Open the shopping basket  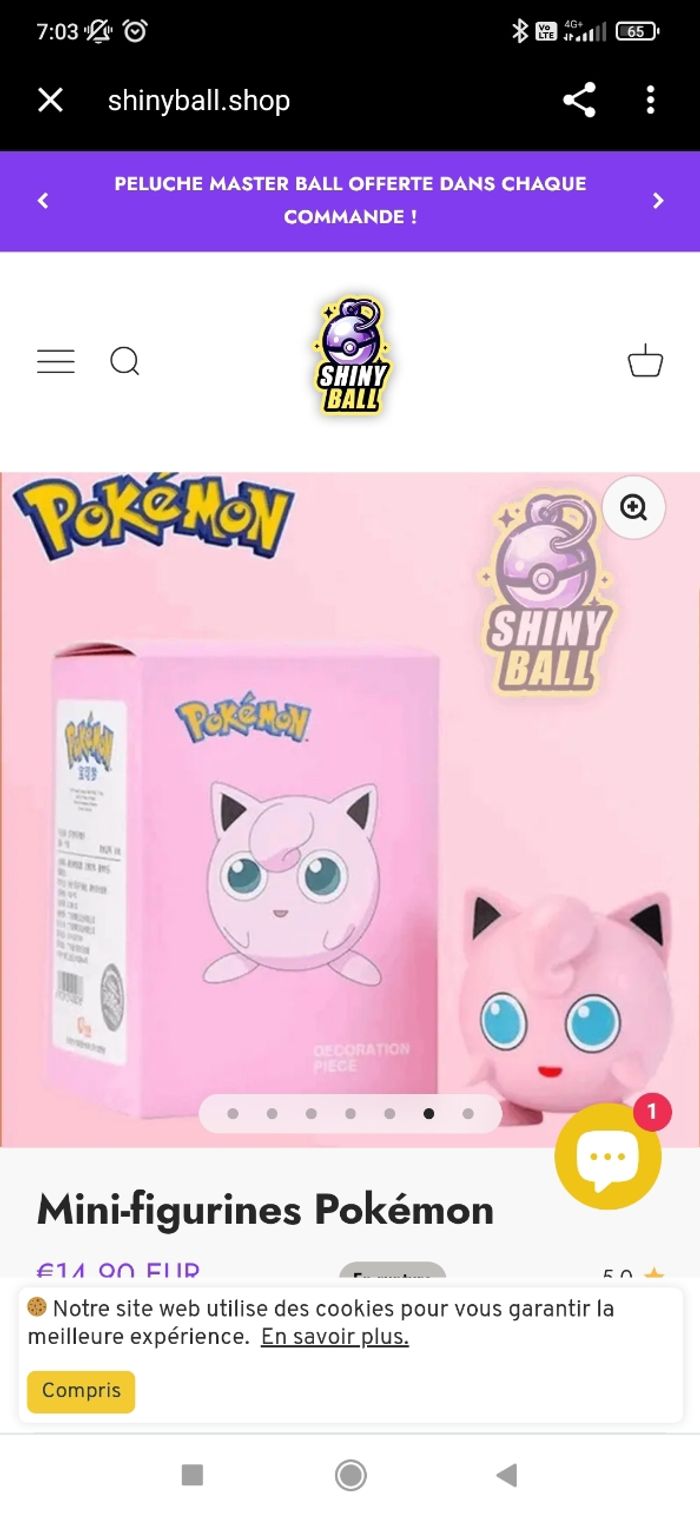click(645, 361)
